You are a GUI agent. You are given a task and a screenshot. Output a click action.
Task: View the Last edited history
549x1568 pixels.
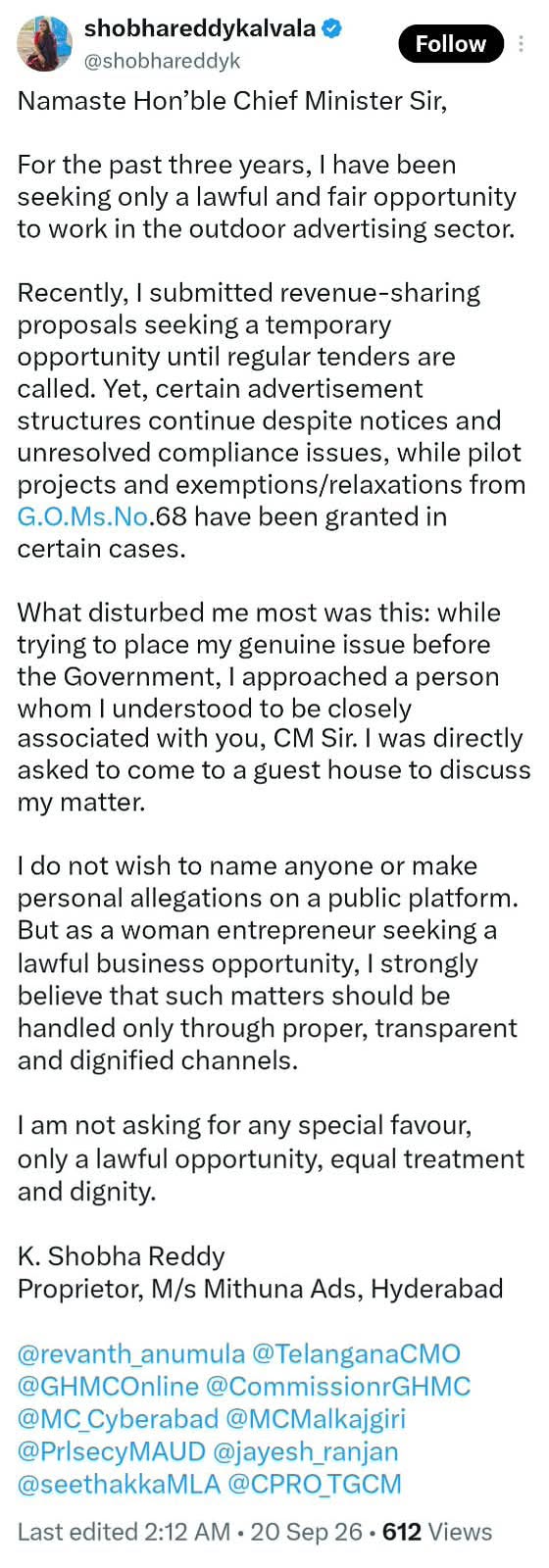coord(124,1532)
